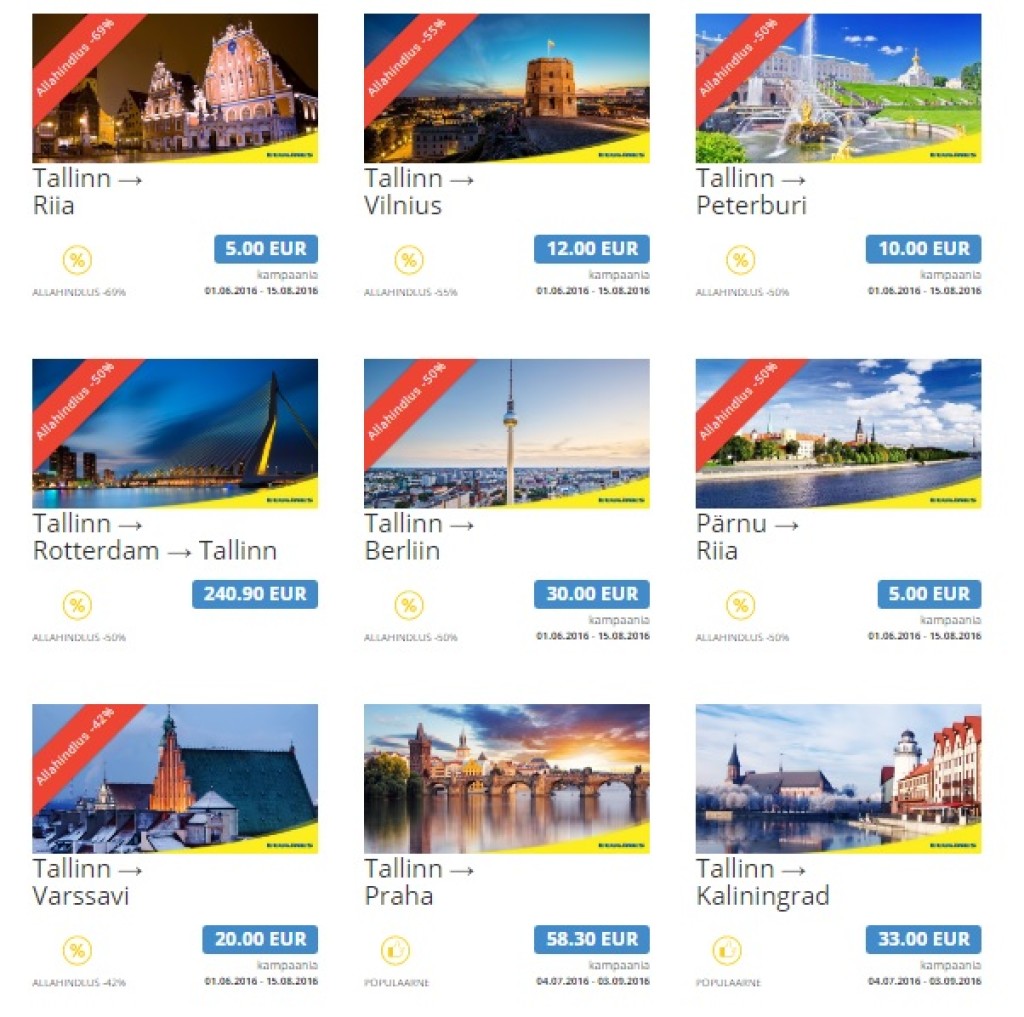This screenshot has height=1017, width=1024.
Task: Open the Tallinn to Praha offer image
Action: 506,778
